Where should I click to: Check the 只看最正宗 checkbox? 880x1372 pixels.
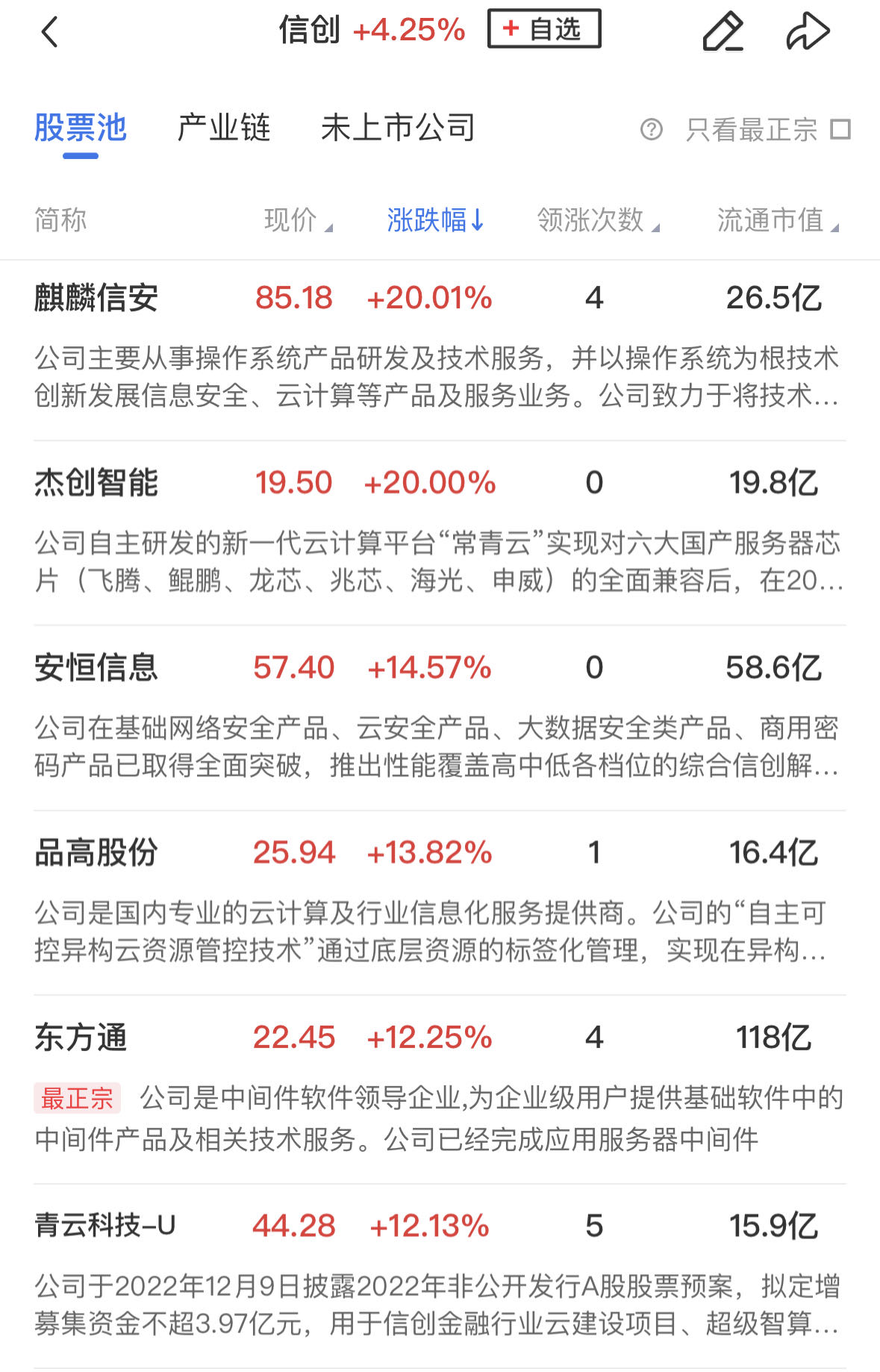(x=840, y=130)
